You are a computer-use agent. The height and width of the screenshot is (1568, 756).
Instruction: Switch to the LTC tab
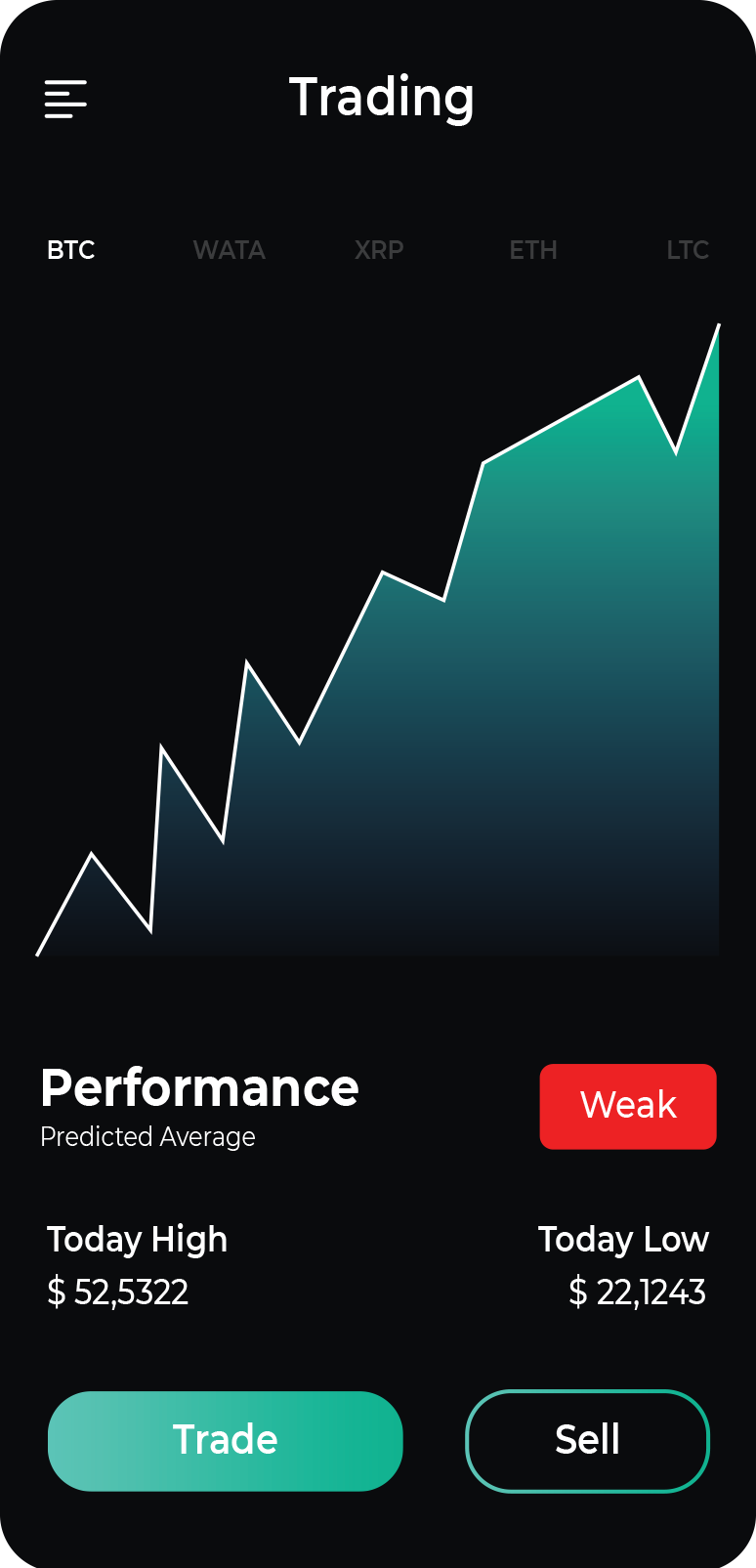click(688, 250)
